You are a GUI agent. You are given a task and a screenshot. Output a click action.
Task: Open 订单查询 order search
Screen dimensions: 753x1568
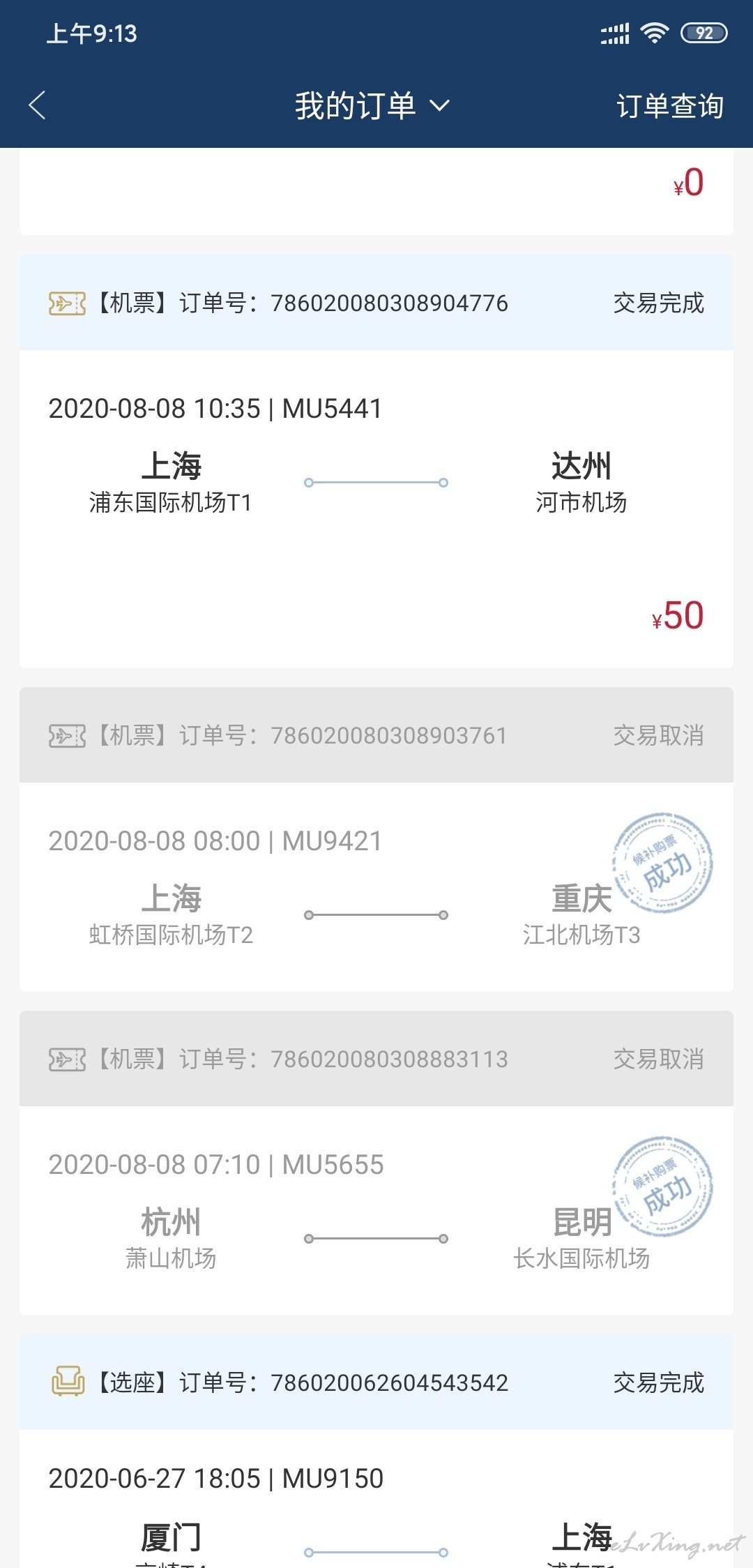point(669,106)
